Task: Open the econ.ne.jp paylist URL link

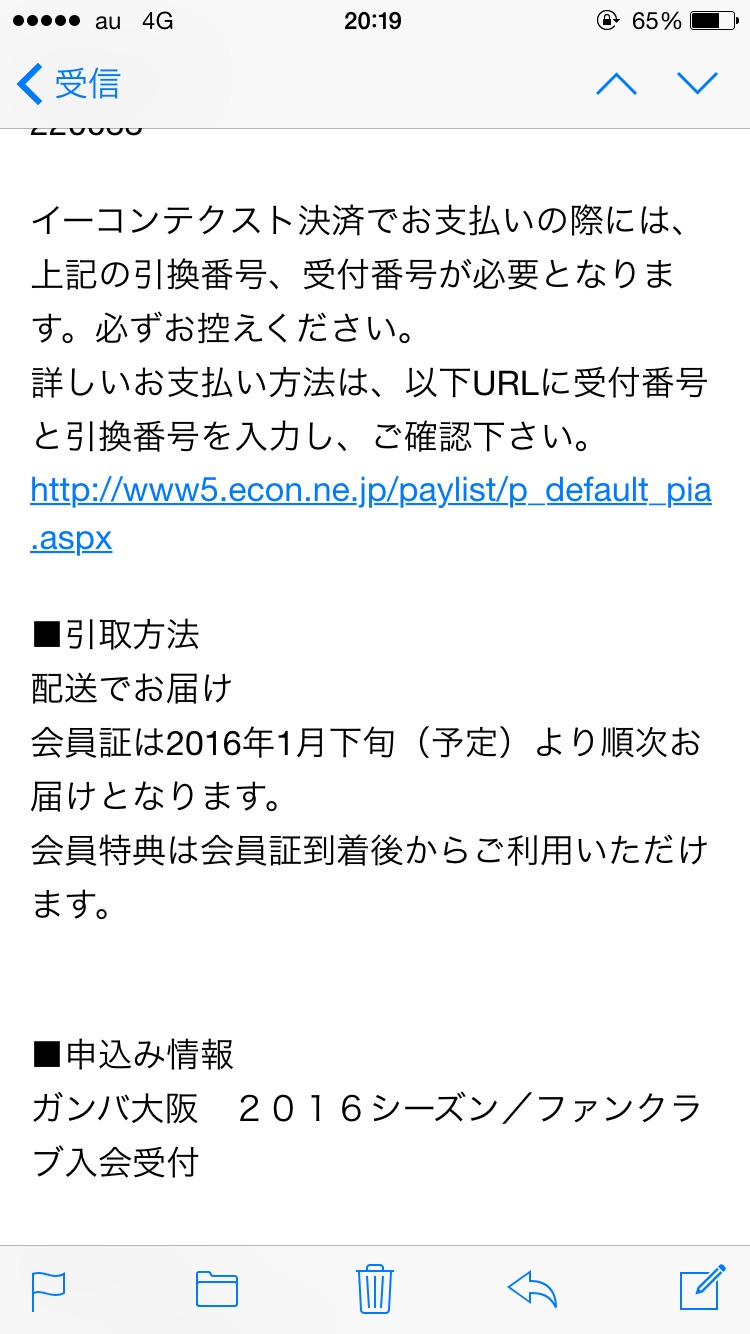Action: [370, 492]
